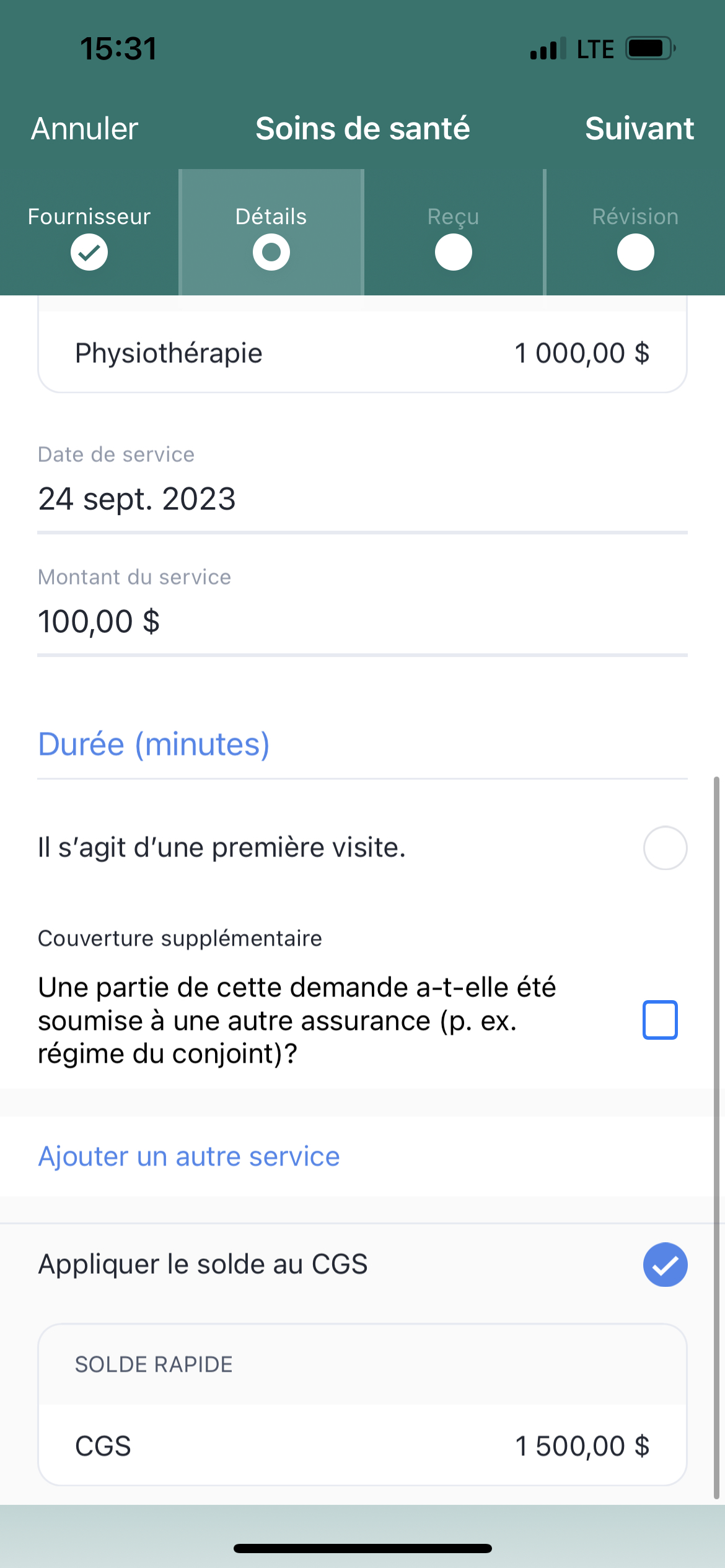
Task: Select the Détails step tab
Action: pos(271,233)
